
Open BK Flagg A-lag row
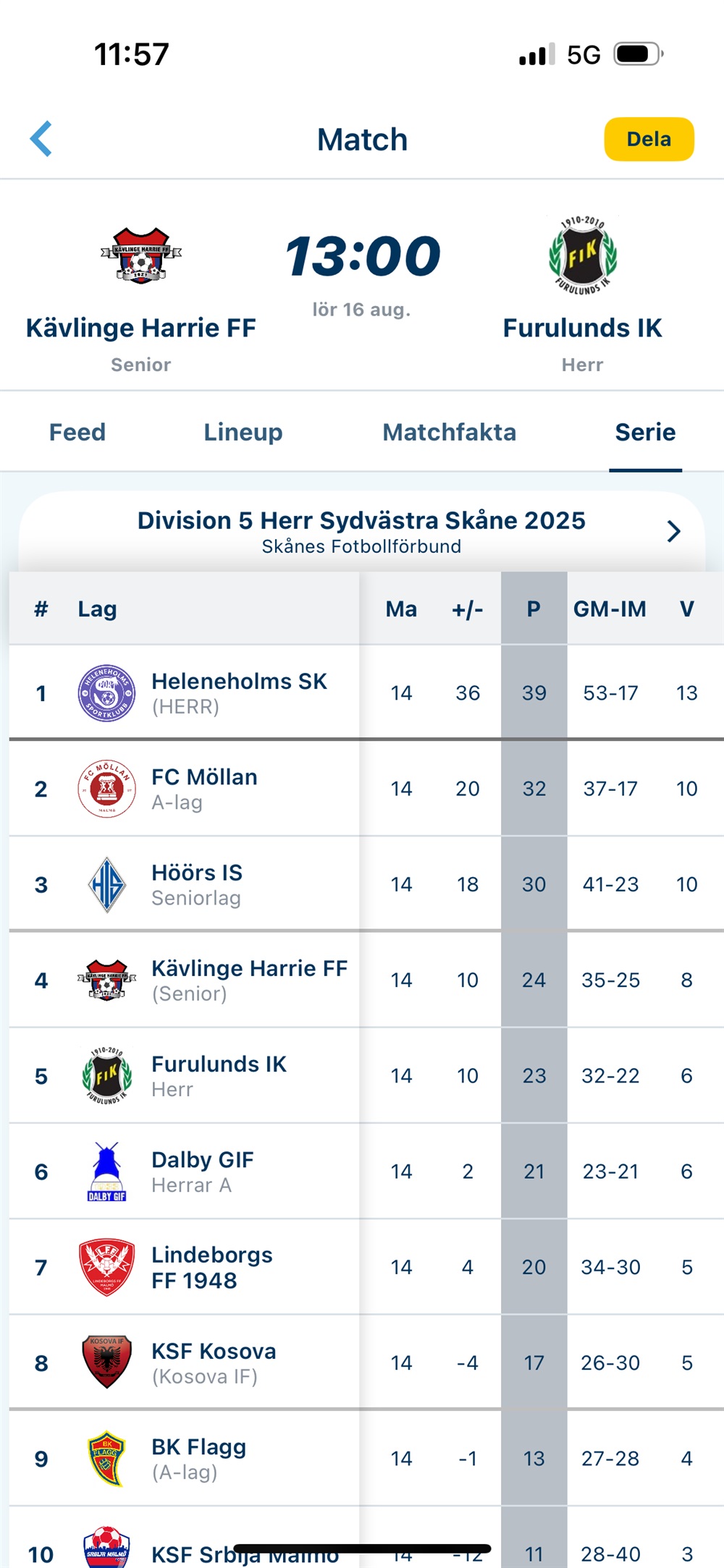click(x=366, y=1458)
